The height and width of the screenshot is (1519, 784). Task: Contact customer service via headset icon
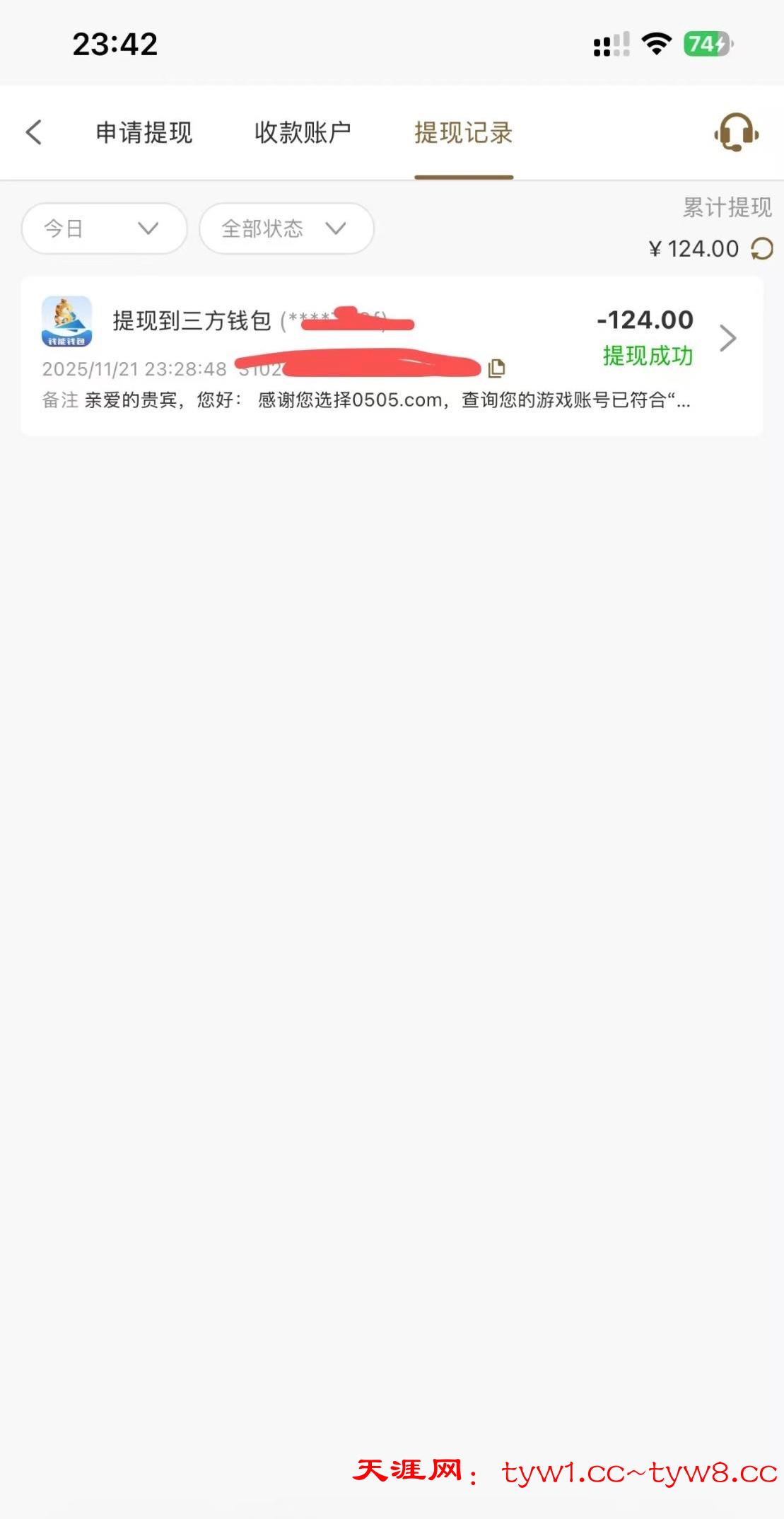[736, 132]
